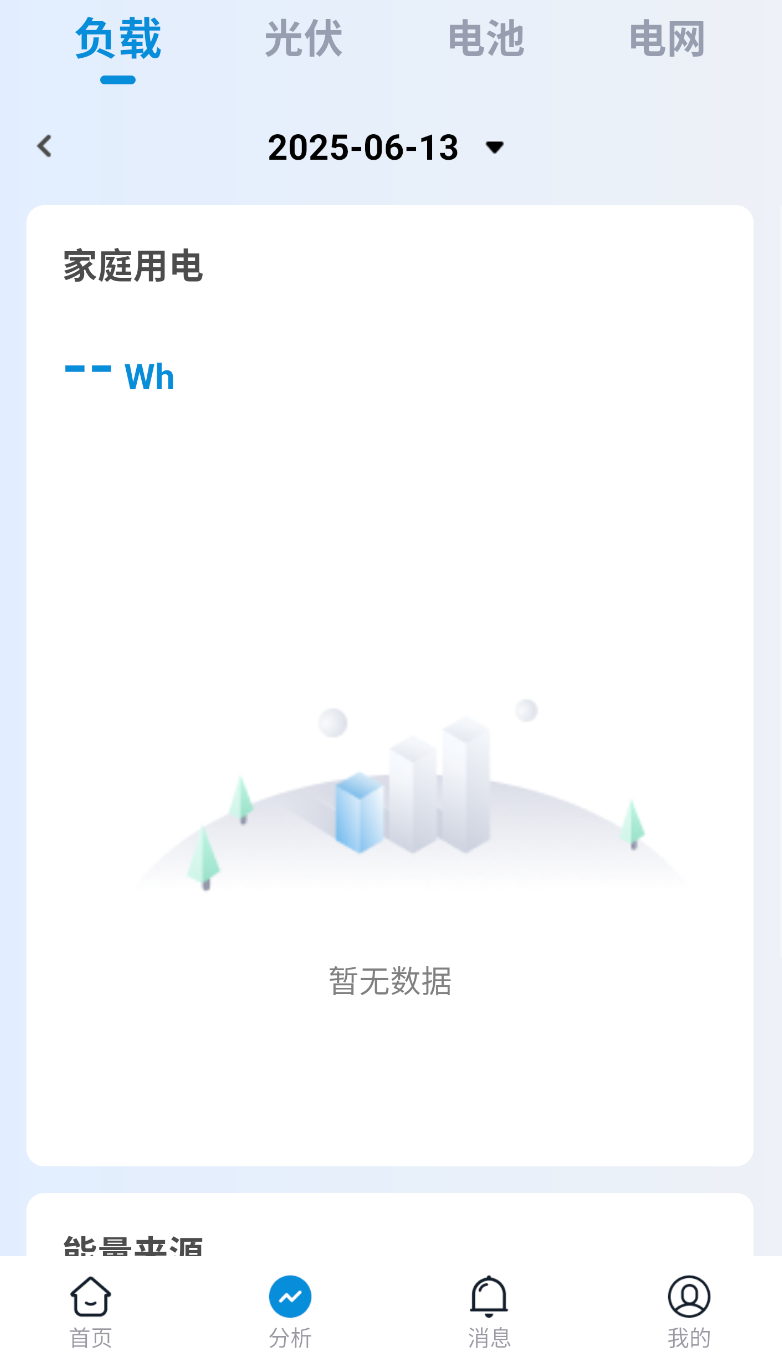The image size is (782, 1357).
Task: Click the 暂无数据 placeholder area
Action: pyautogui.click(x=390, y=982)
